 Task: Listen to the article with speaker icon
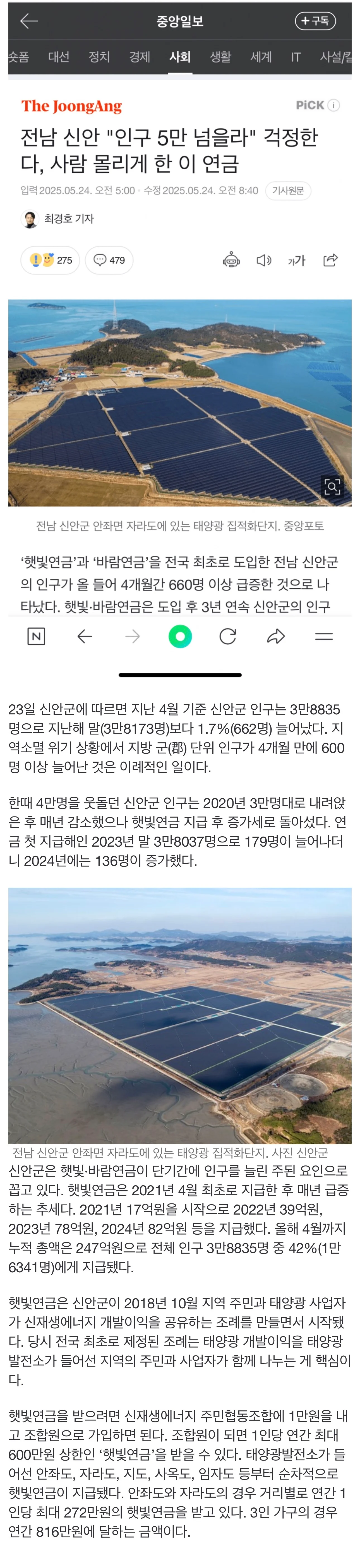(x=264, y=261)
